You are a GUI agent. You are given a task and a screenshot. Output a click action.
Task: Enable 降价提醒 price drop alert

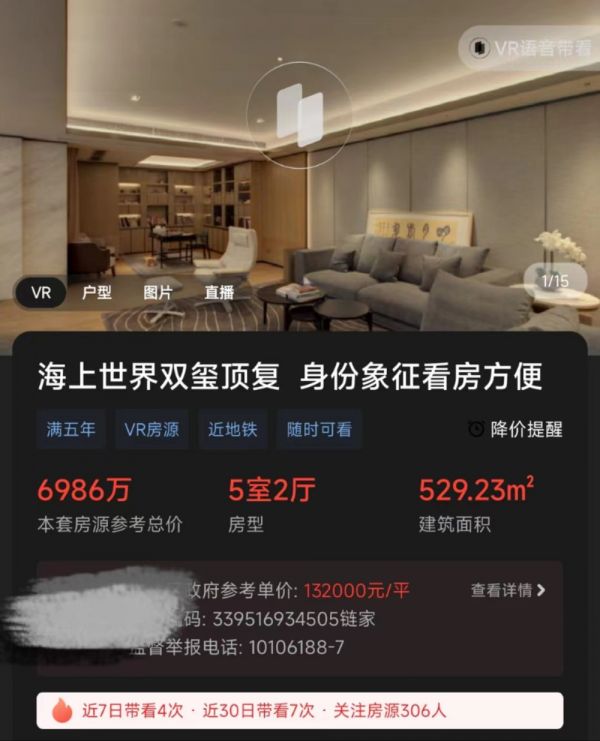tap(515, 429)
